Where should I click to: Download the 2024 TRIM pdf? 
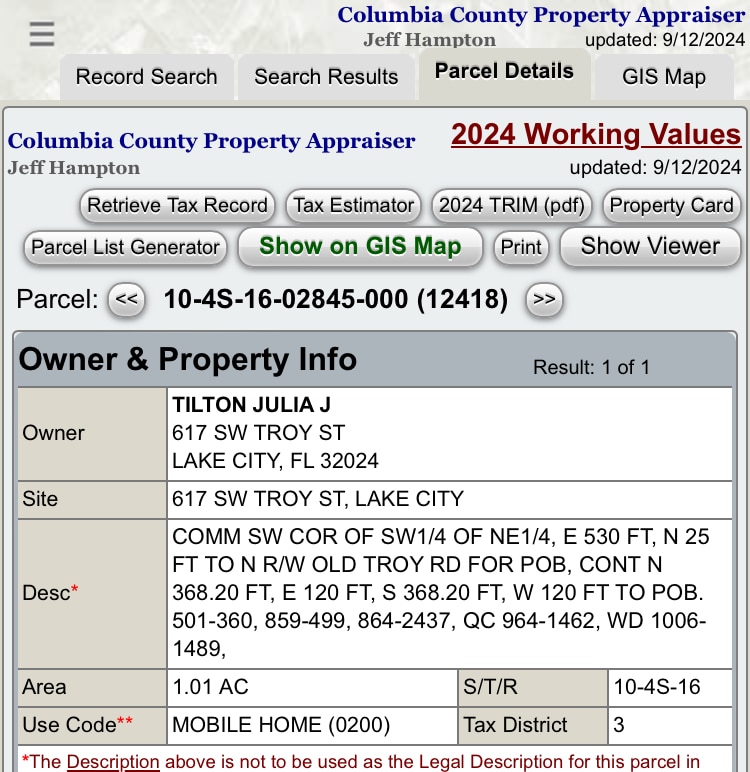[511, 206]
